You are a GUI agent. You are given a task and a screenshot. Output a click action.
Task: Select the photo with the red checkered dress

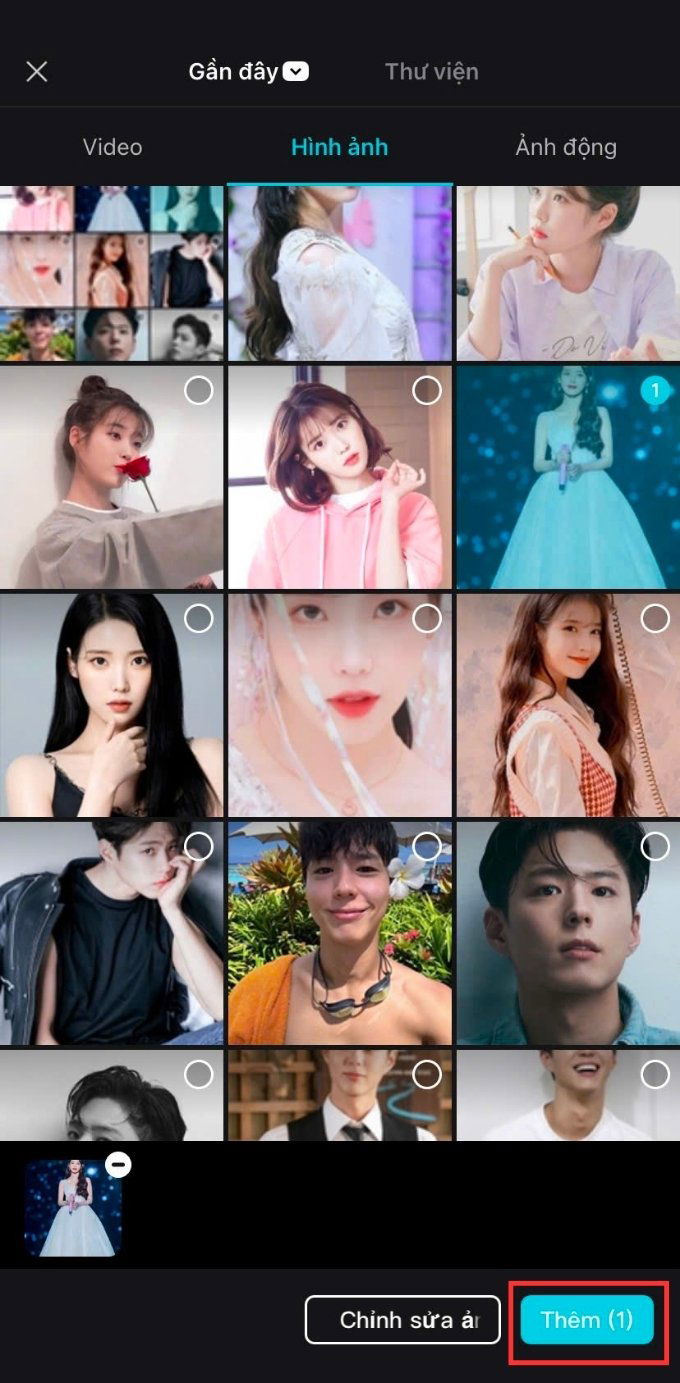pyautogui.click(x=655, y=619)
